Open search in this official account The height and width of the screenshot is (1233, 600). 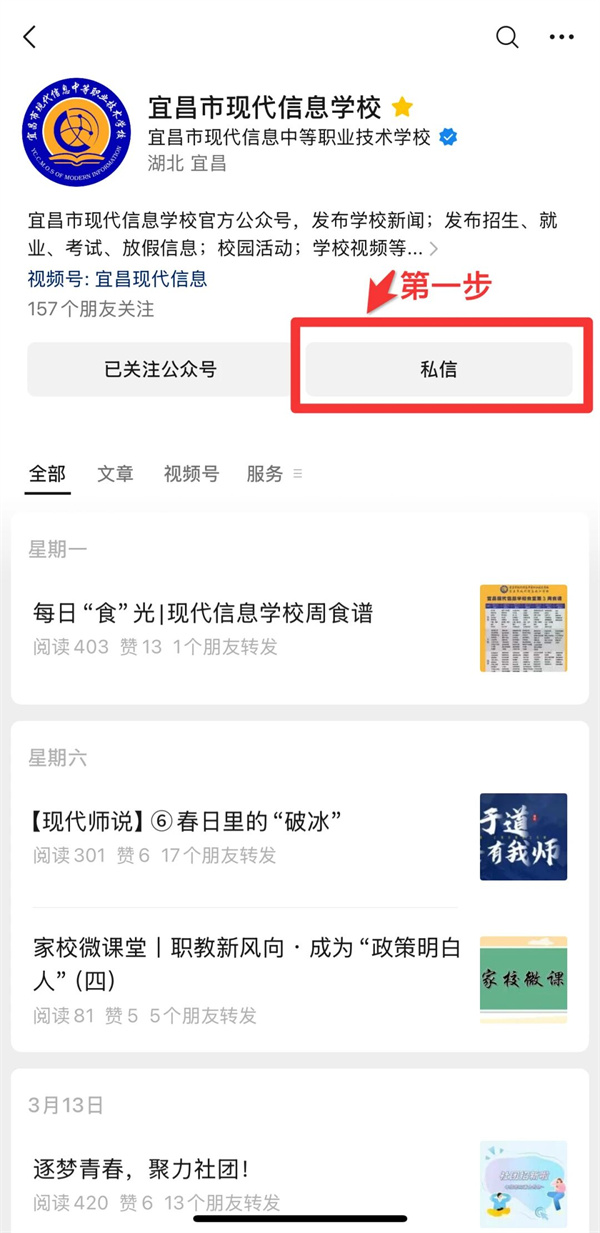pyautogui.click(x=508, y=38)
